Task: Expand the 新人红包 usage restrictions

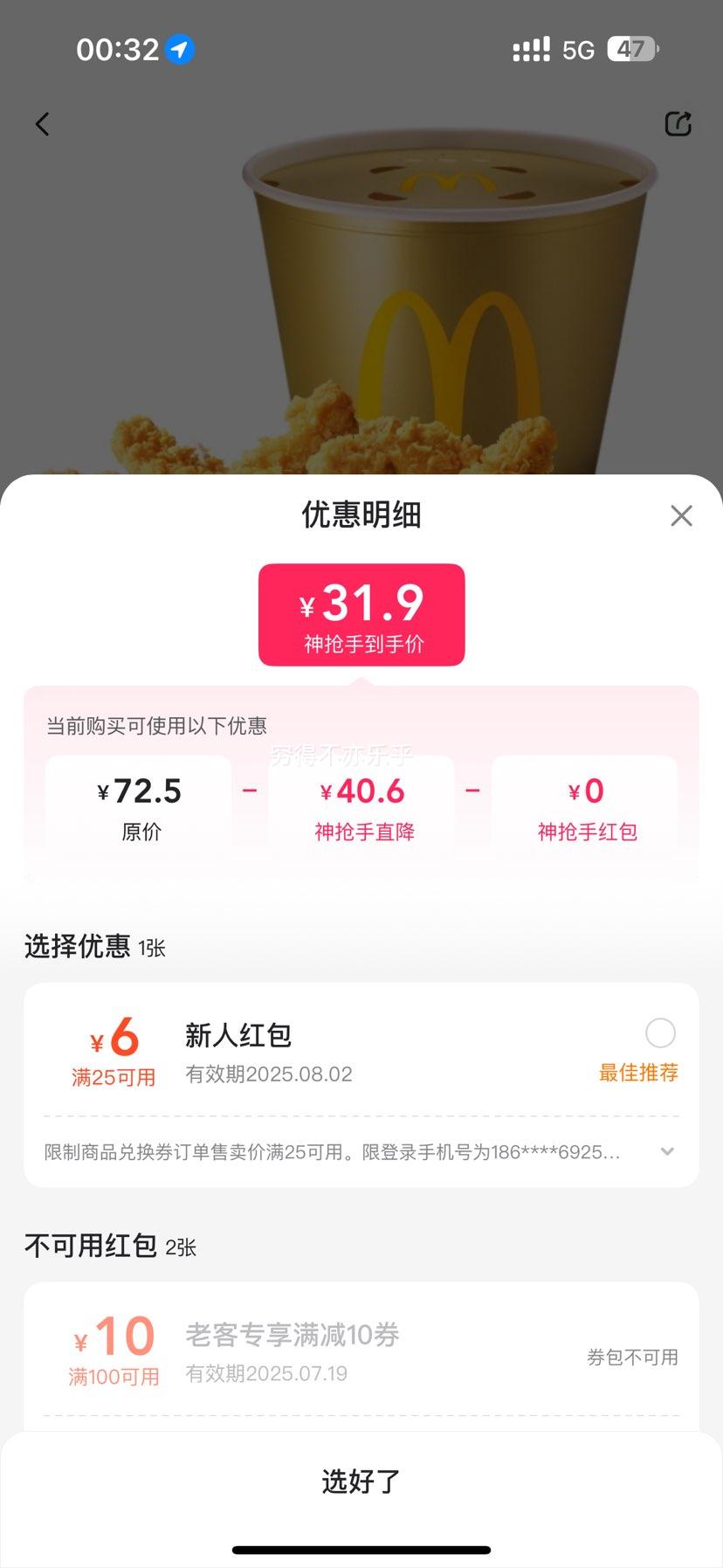Action: 667,1151
